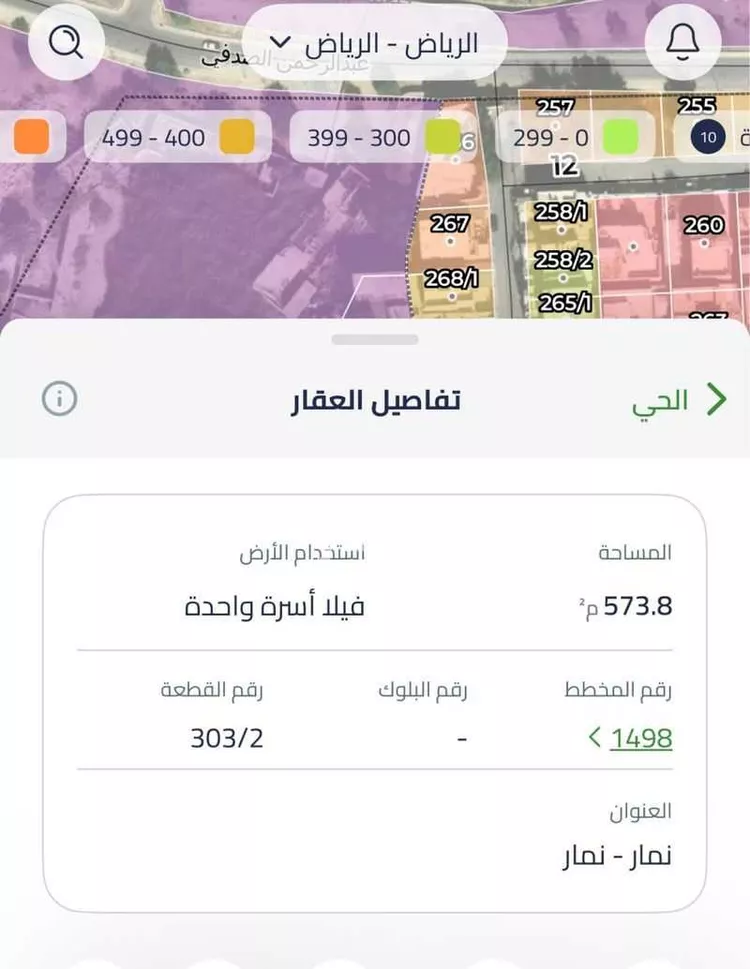Expand the bottom sheet drag handle

pyautogui.click(x=375, y=338)
